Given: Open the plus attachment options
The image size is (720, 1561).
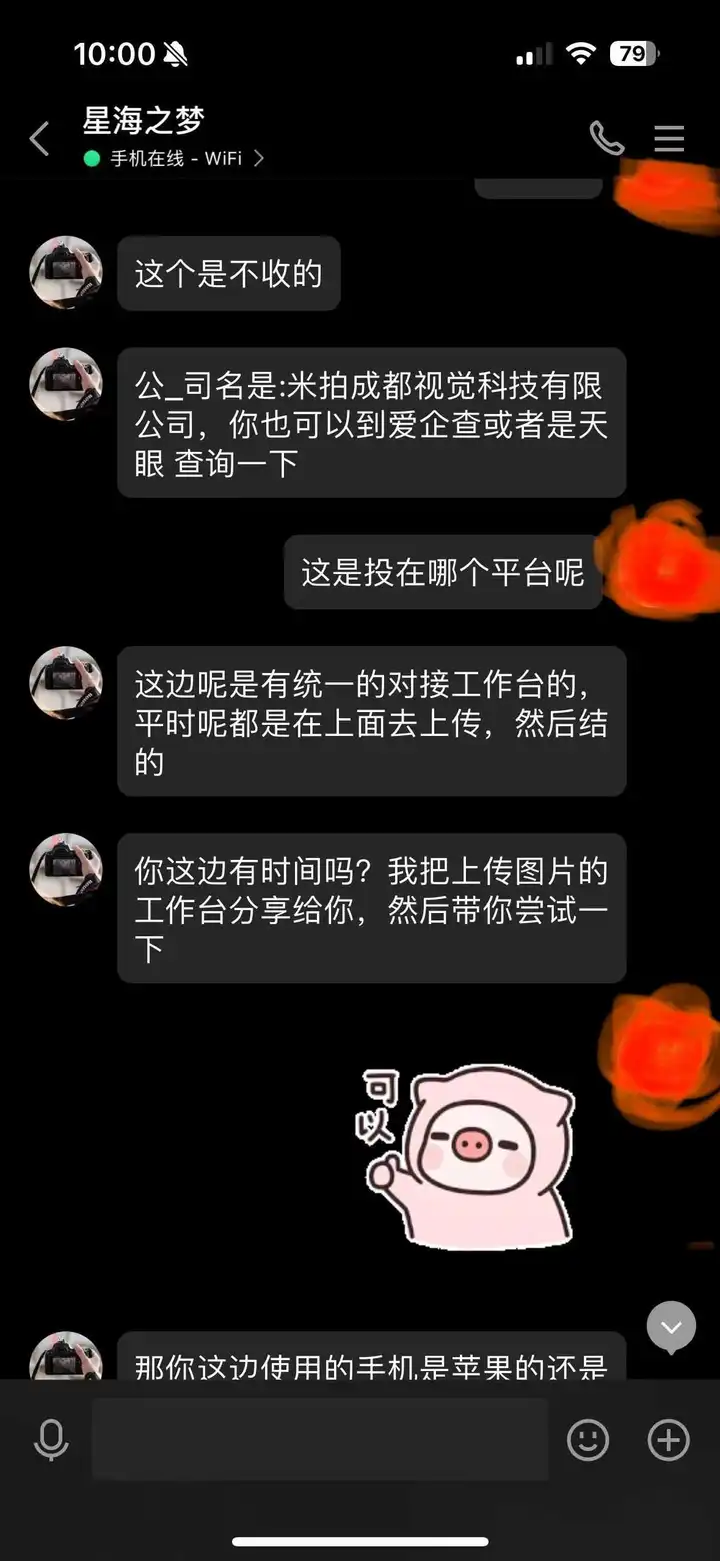Looking at the screenshot, I should click(x=669, y=1440).
